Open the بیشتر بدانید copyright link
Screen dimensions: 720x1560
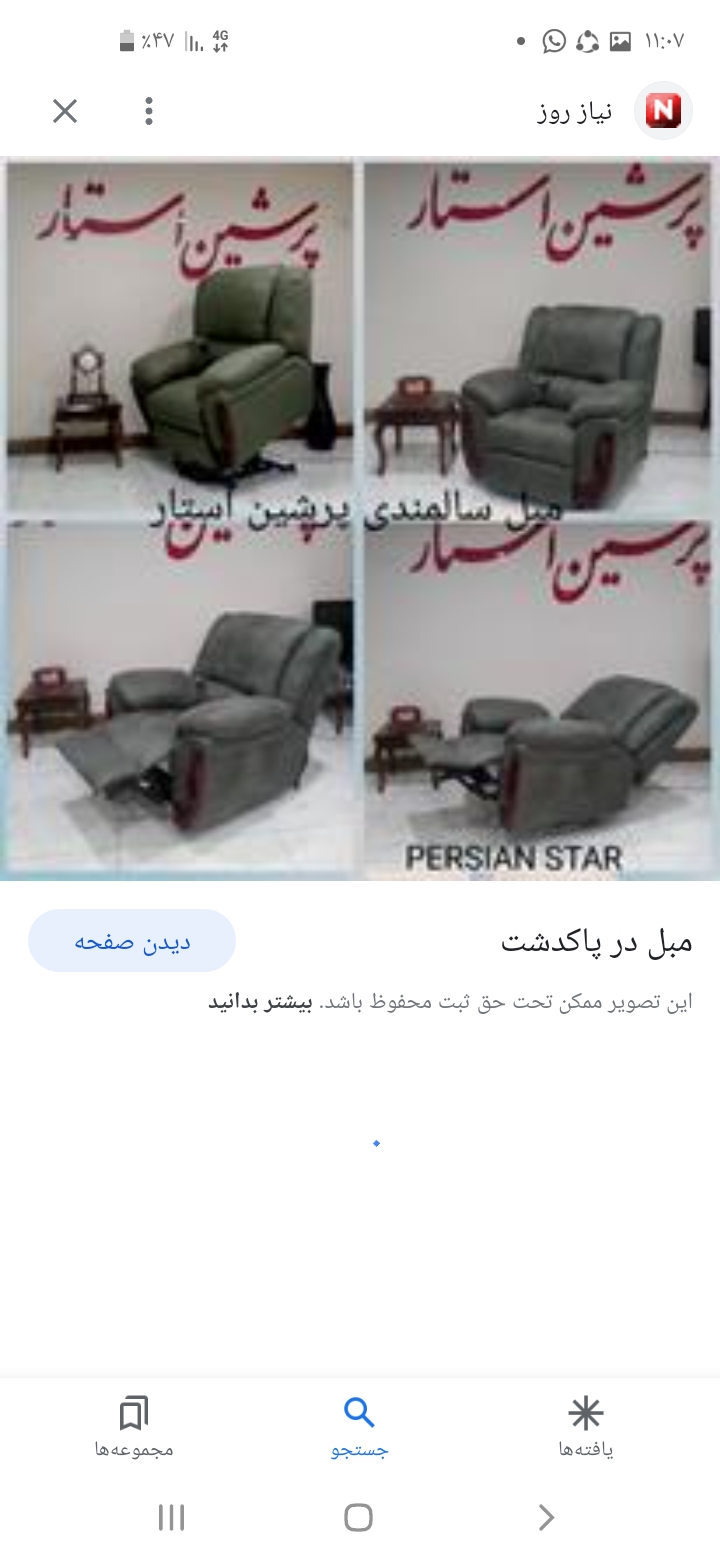click(260, 1002)
